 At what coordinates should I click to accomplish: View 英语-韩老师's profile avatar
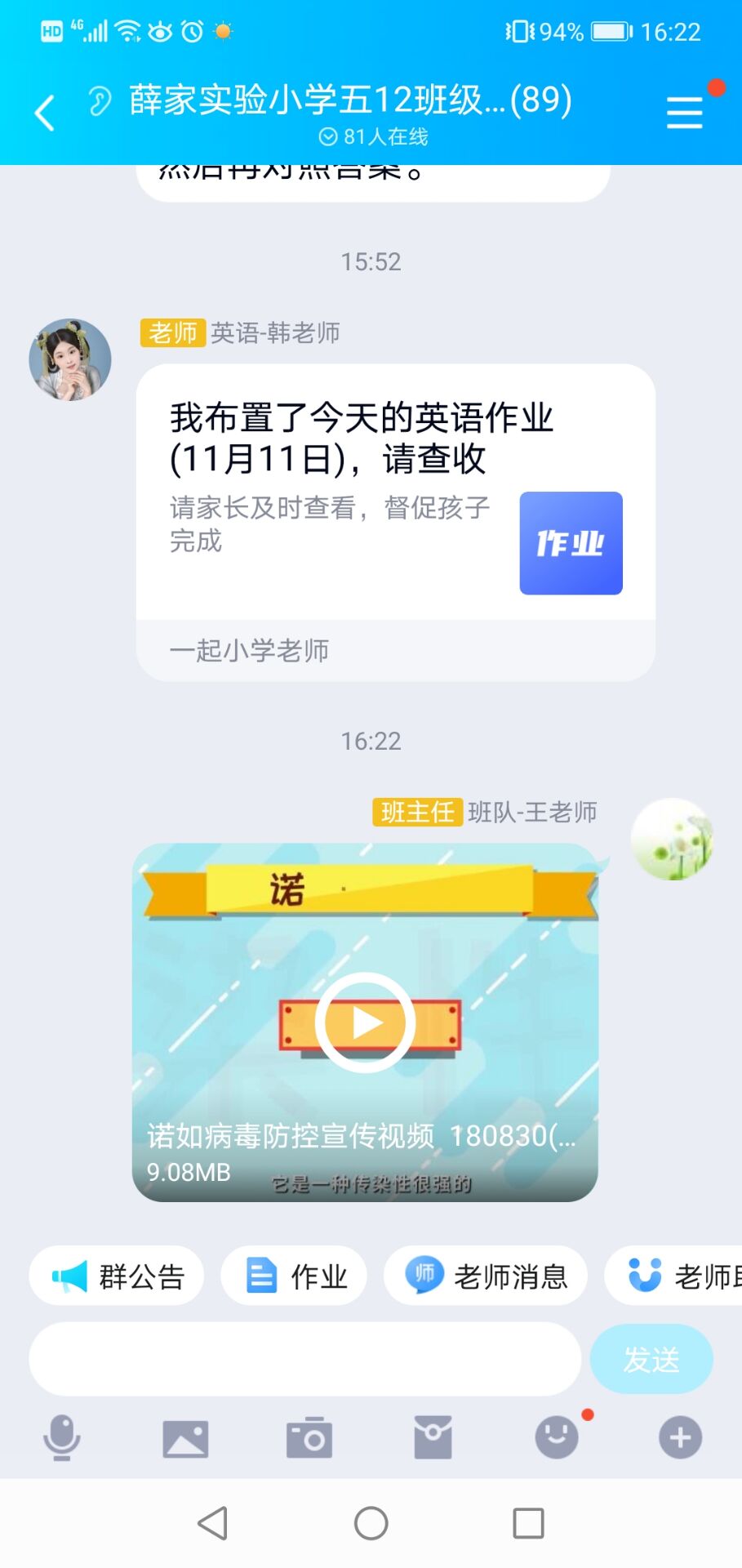[x=70, y=359]
